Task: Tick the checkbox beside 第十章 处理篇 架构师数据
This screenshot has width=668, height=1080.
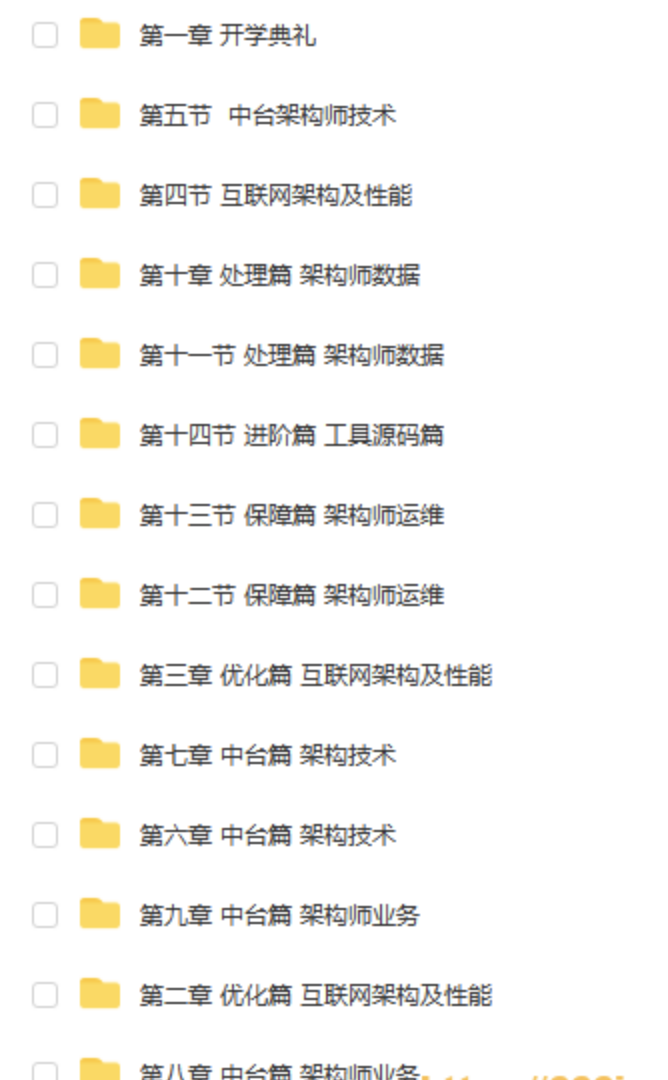Action: click(45, 275)
